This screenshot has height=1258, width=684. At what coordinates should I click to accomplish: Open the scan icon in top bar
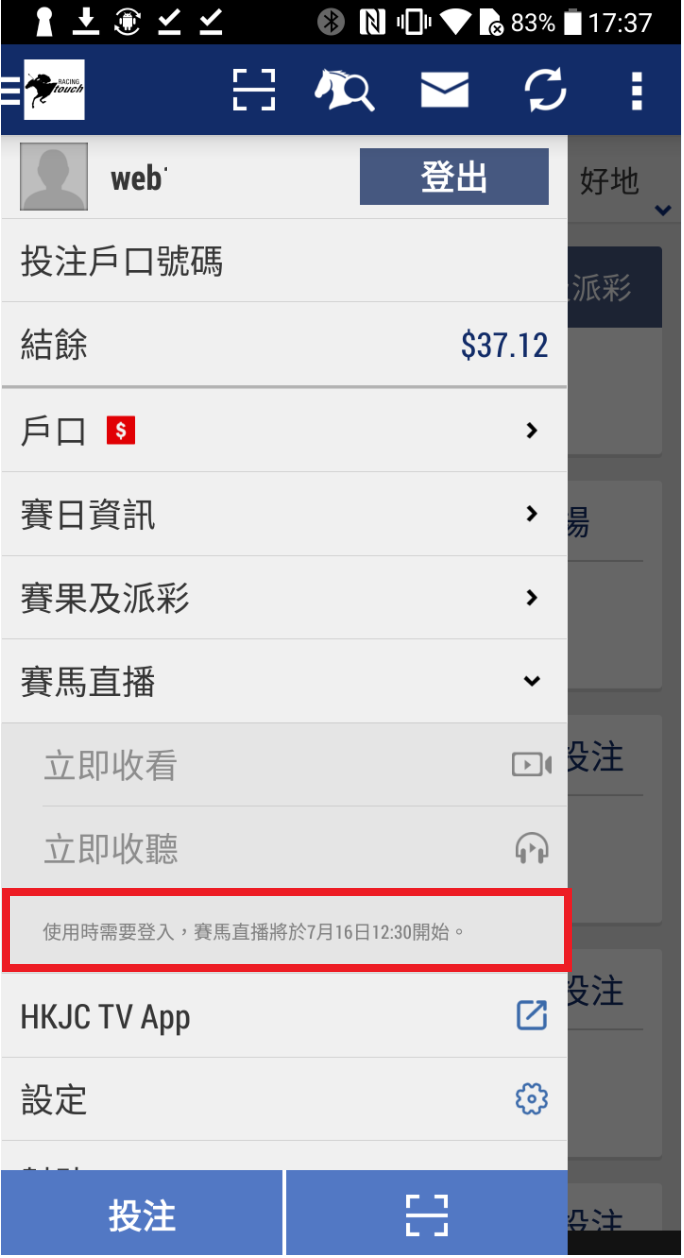point(253,90)
